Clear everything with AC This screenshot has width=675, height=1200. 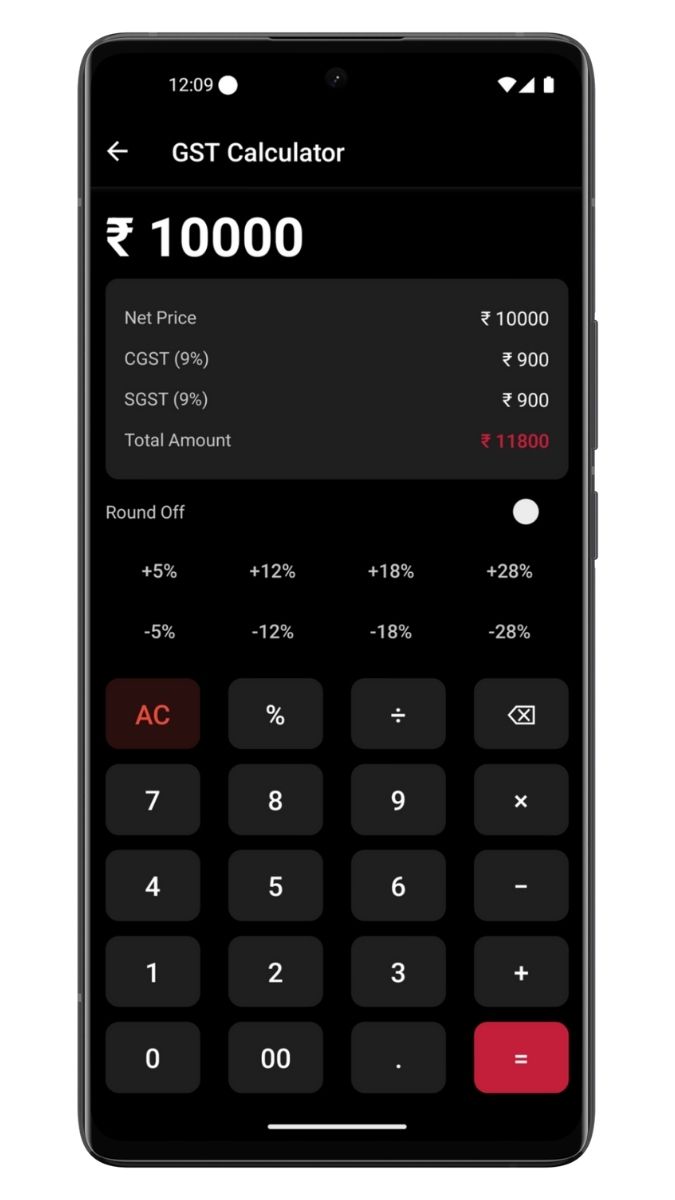pos(153,714)
